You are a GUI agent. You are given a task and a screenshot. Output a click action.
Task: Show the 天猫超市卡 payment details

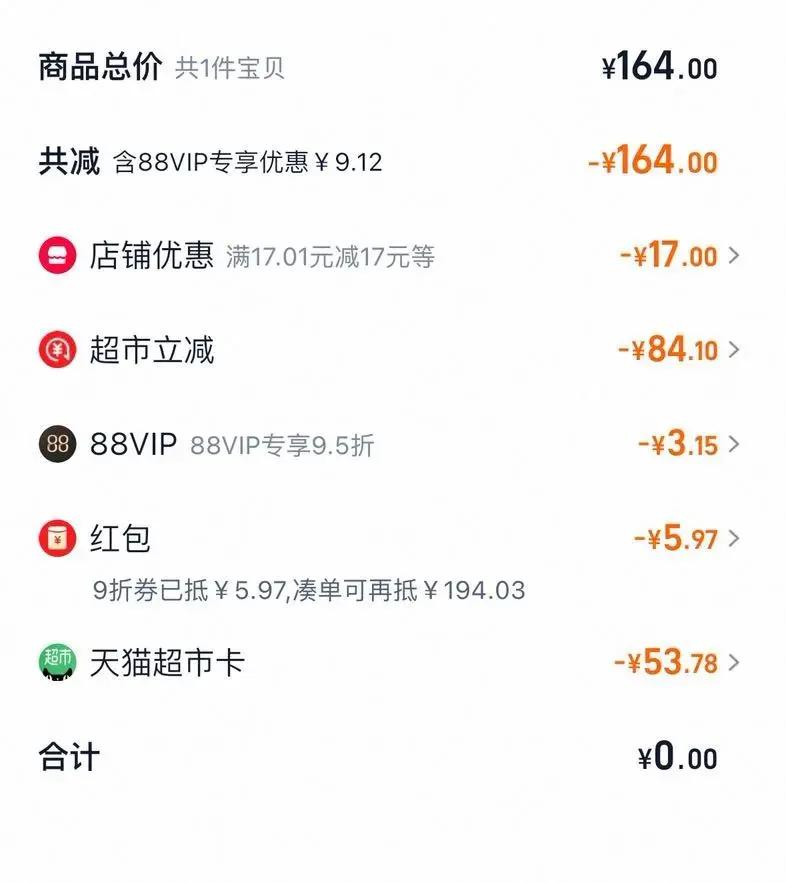(734, 662)
